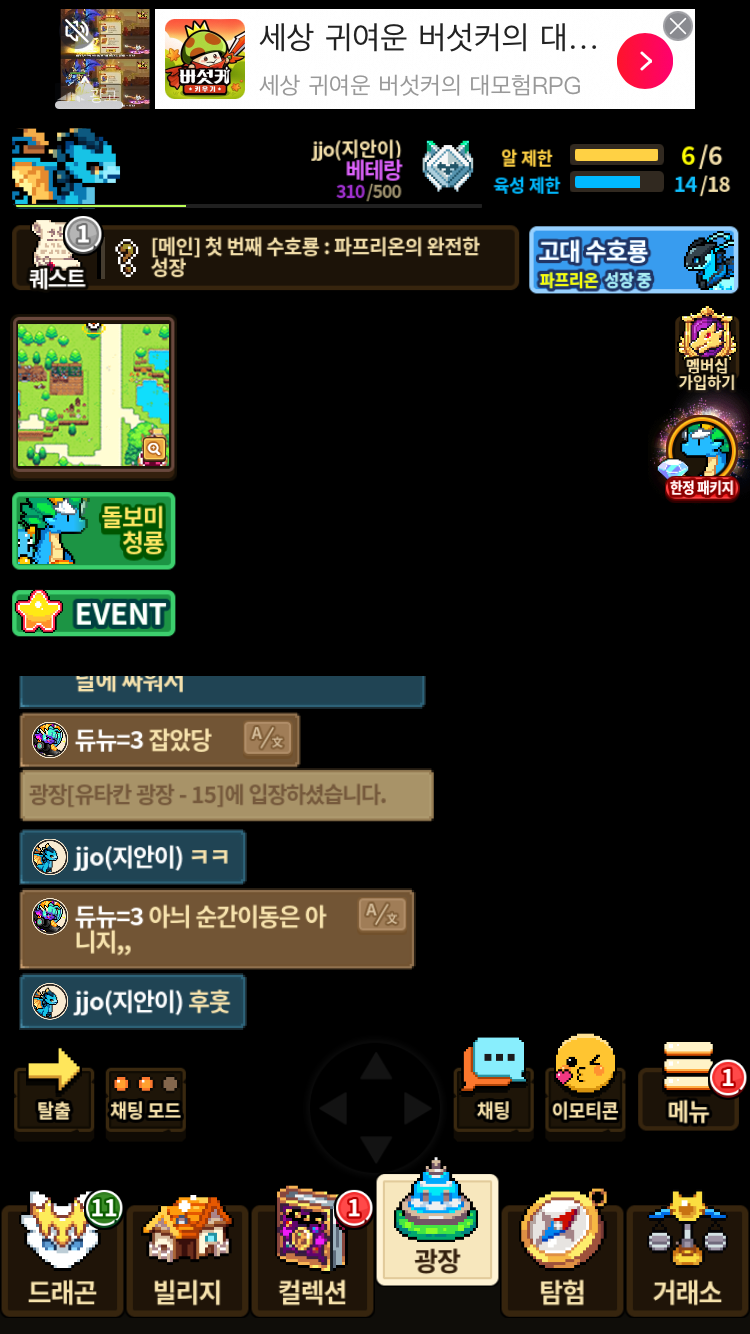Switch to the 거래소 tab
The width and height of the screenshot is (750, 1334).
pos(687,1260)
